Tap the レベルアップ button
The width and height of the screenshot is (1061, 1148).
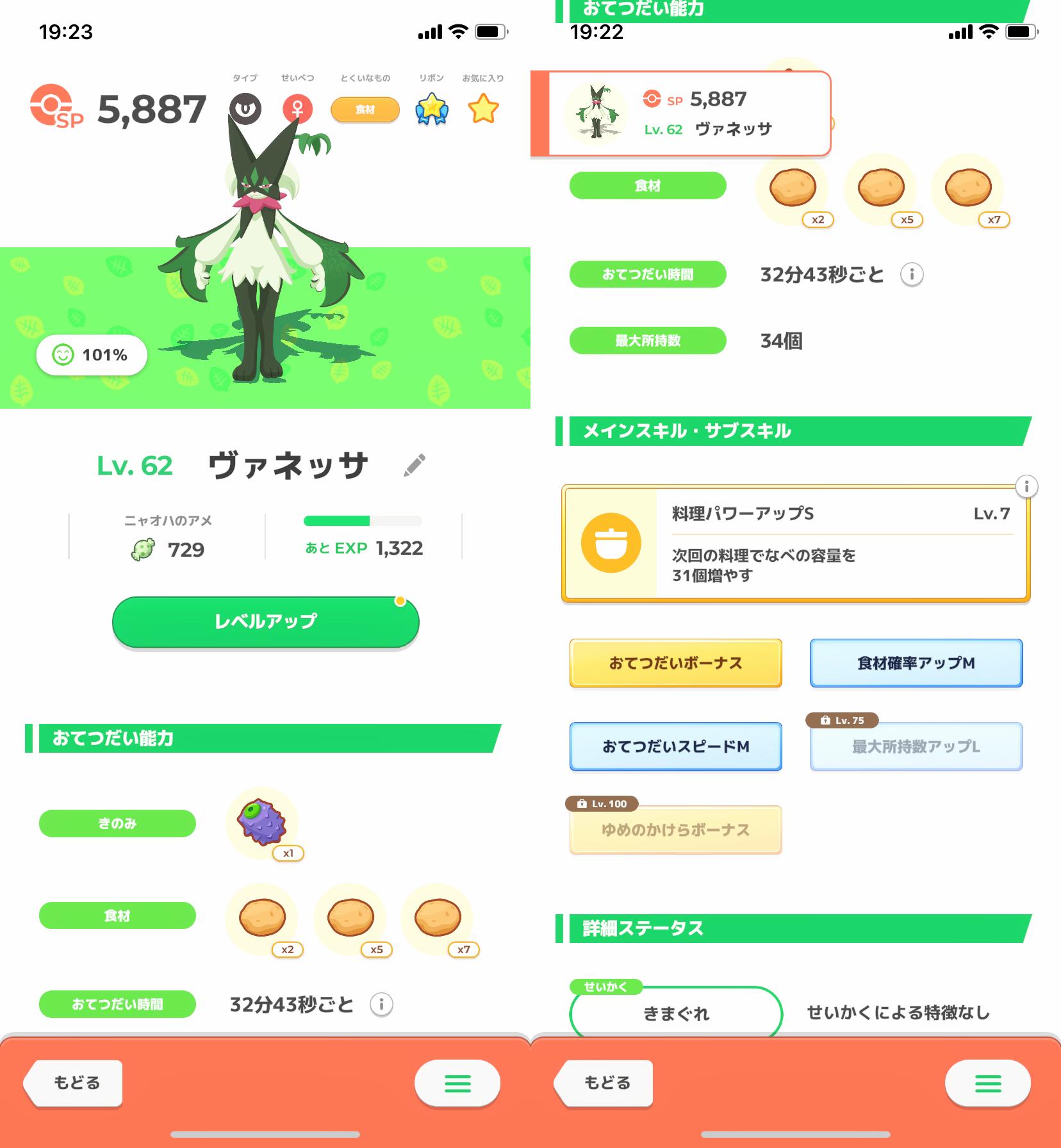265,621
